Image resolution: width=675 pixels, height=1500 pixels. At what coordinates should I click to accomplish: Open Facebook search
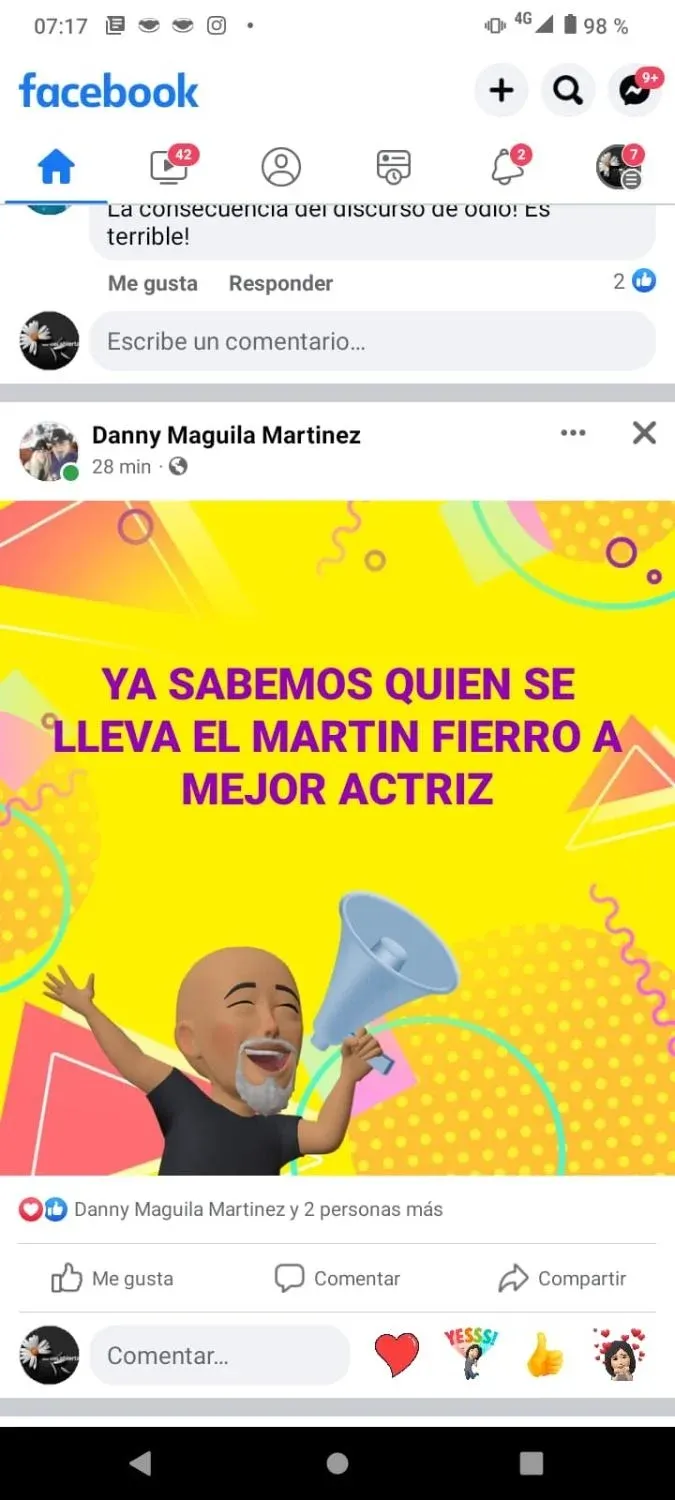pos(568,91)
